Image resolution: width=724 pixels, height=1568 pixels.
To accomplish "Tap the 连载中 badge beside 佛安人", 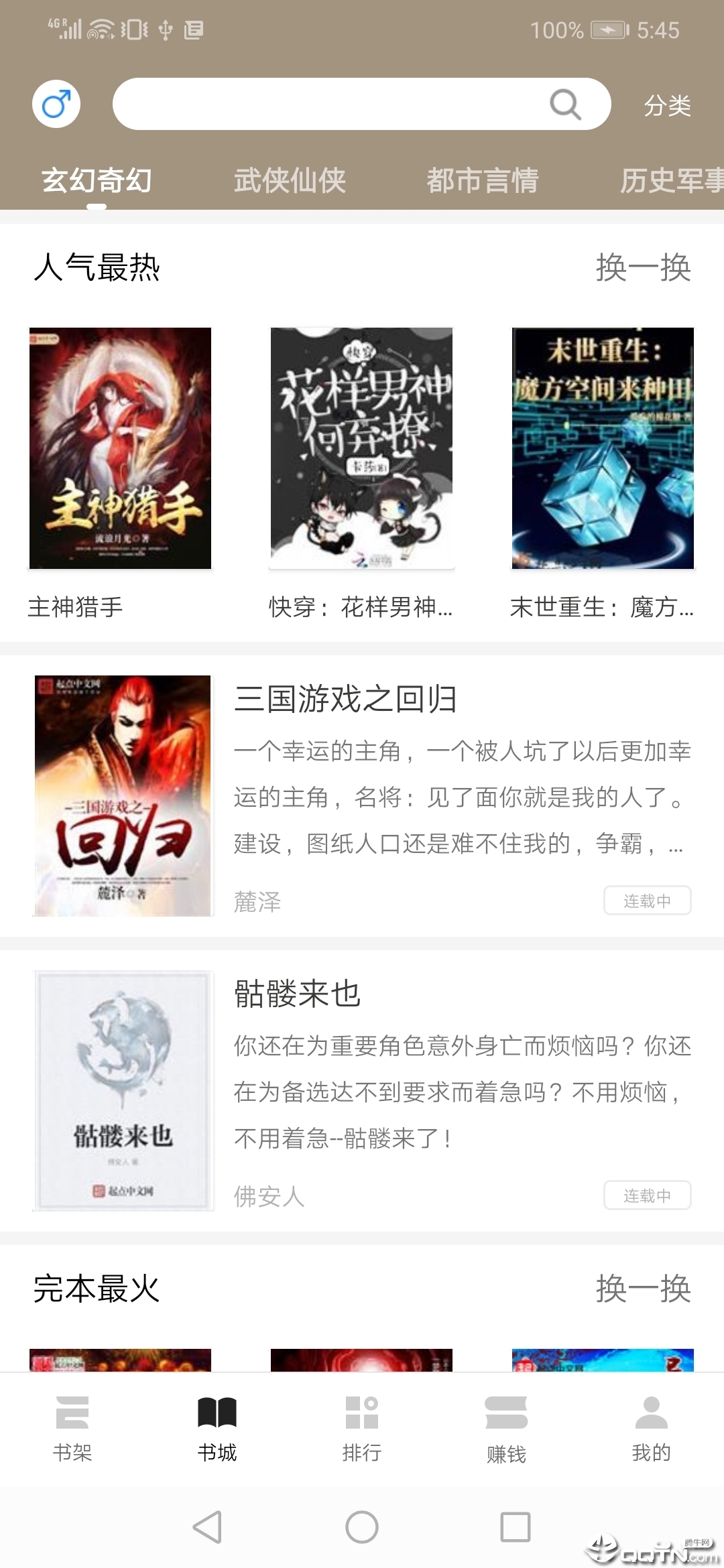I will click(x=647, y=1195).
